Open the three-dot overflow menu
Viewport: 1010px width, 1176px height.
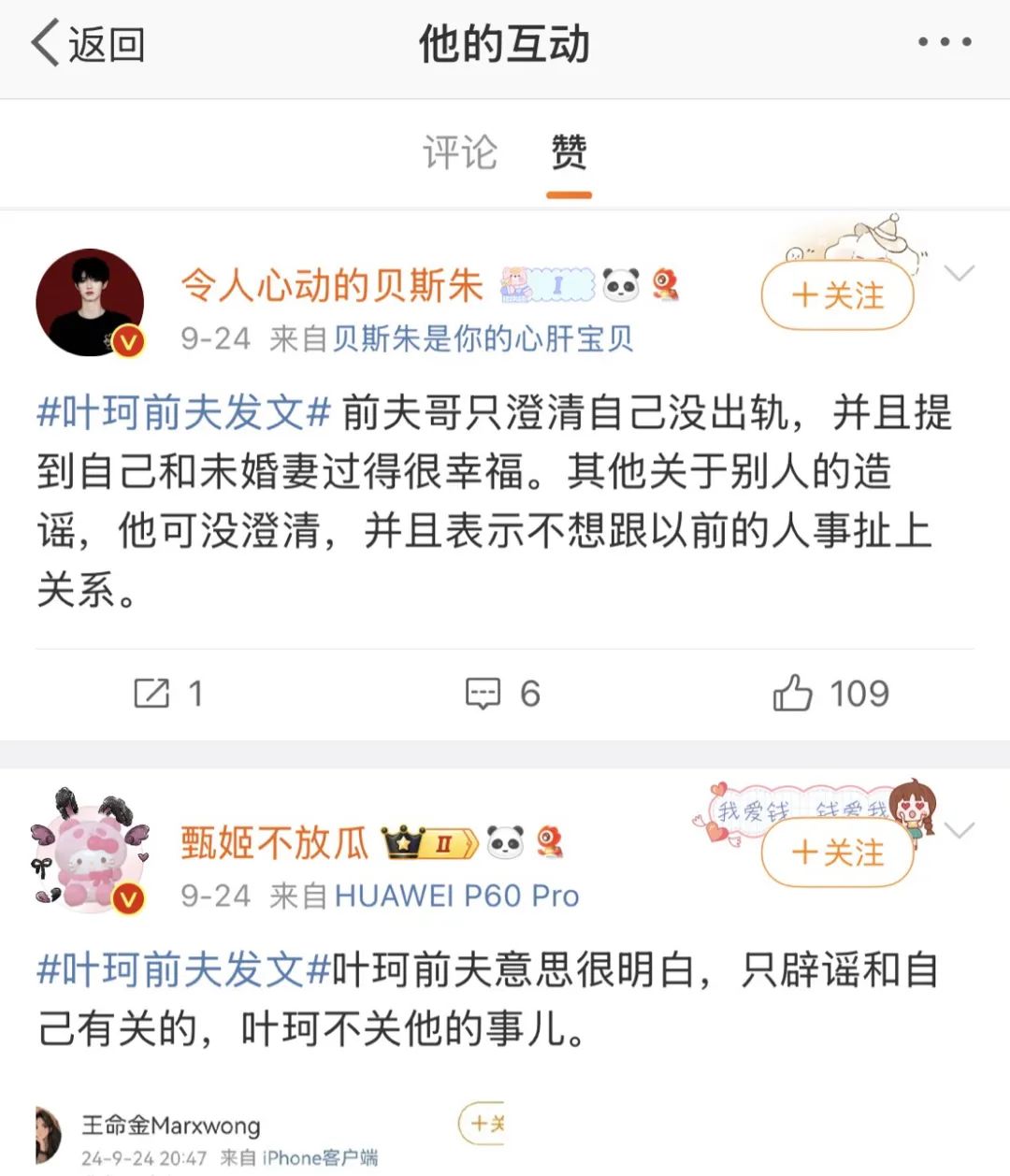[944, 42]
